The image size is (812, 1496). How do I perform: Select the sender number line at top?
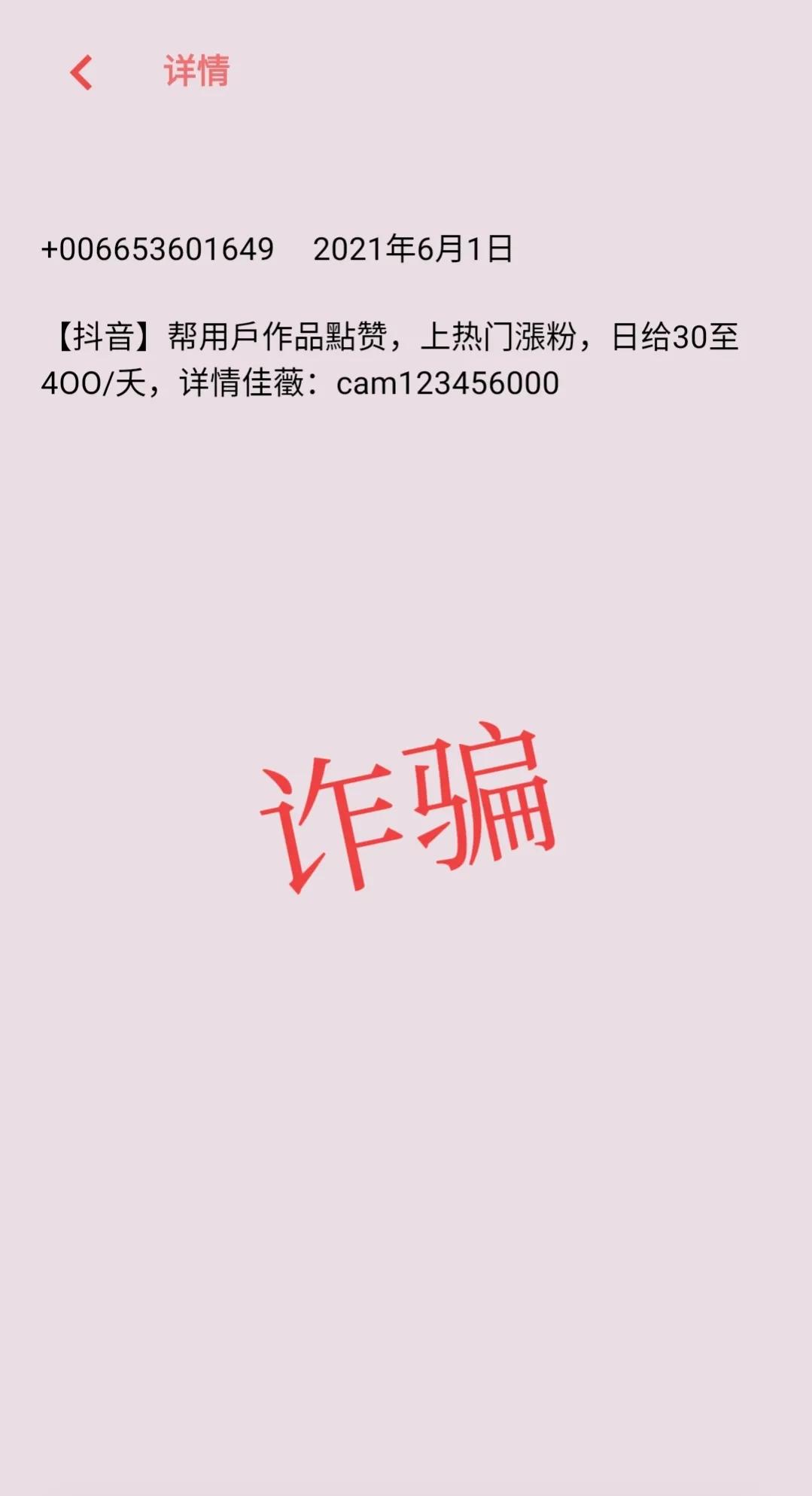pos(158,248)
